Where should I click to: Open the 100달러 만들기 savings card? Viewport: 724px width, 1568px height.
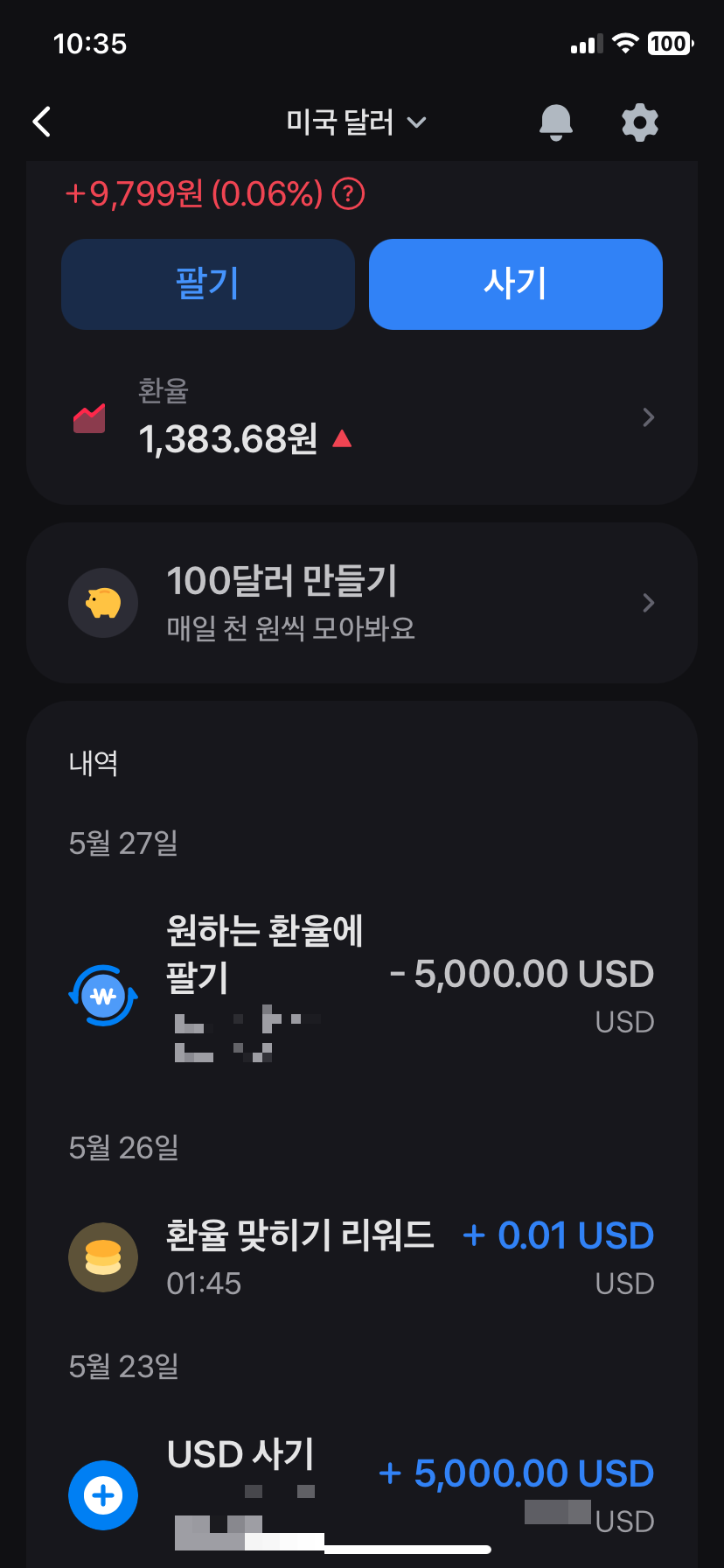click(x=362, y=603)
